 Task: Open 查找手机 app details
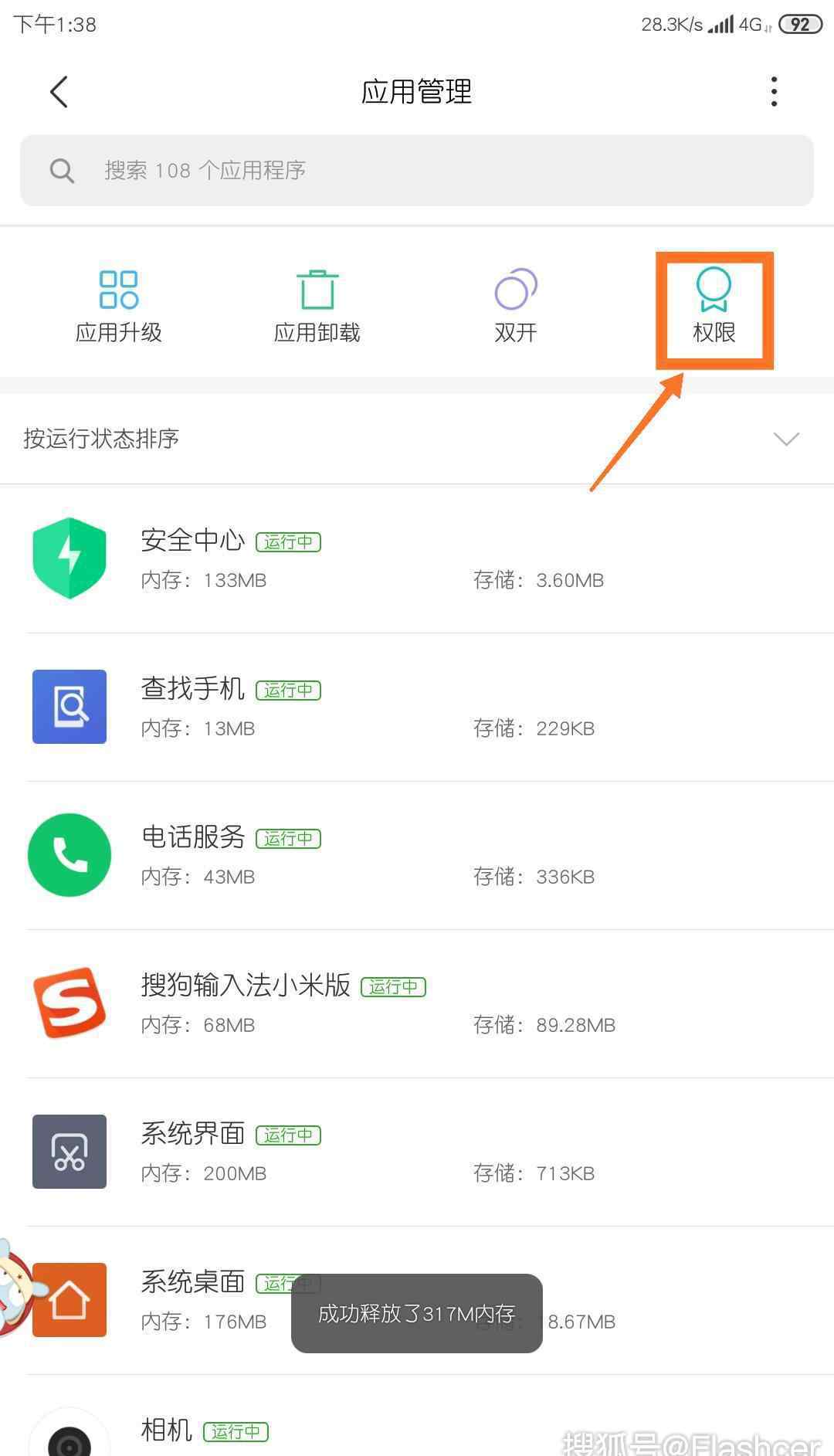417,707
